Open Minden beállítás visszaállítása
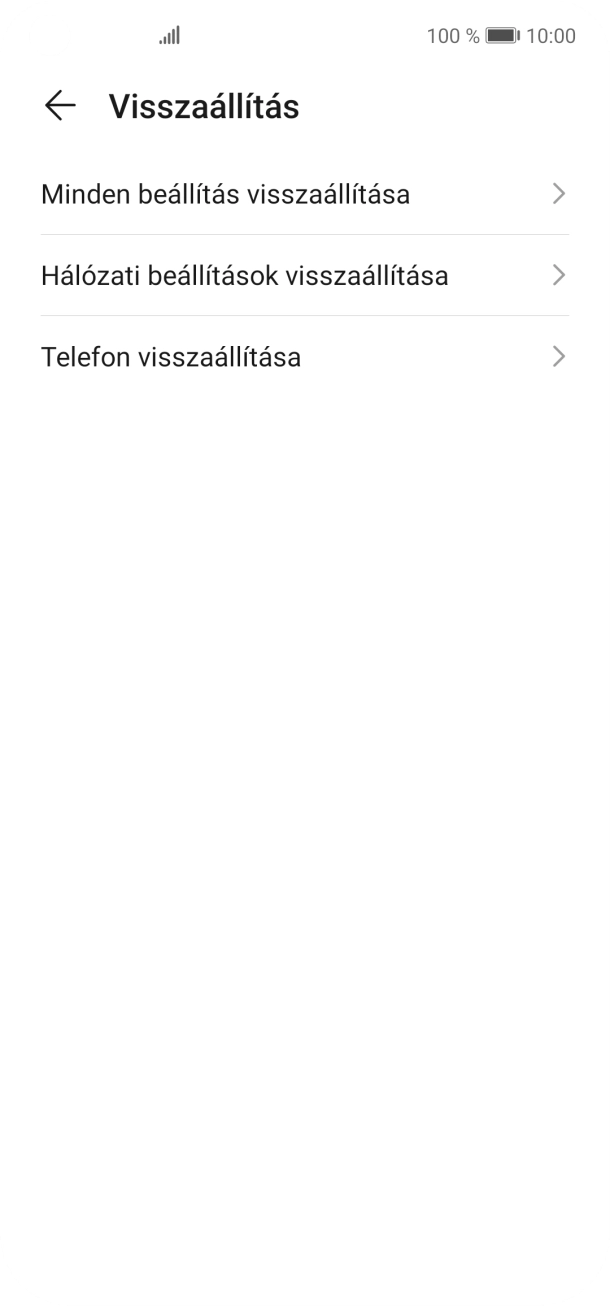This screenshot has height=1306, width=610. click(304, 194)
